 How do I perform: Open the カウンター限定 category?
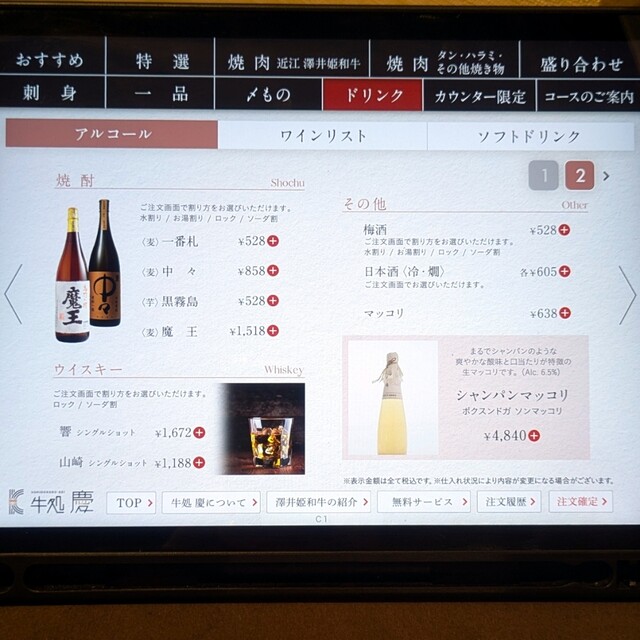pos(480,96)
